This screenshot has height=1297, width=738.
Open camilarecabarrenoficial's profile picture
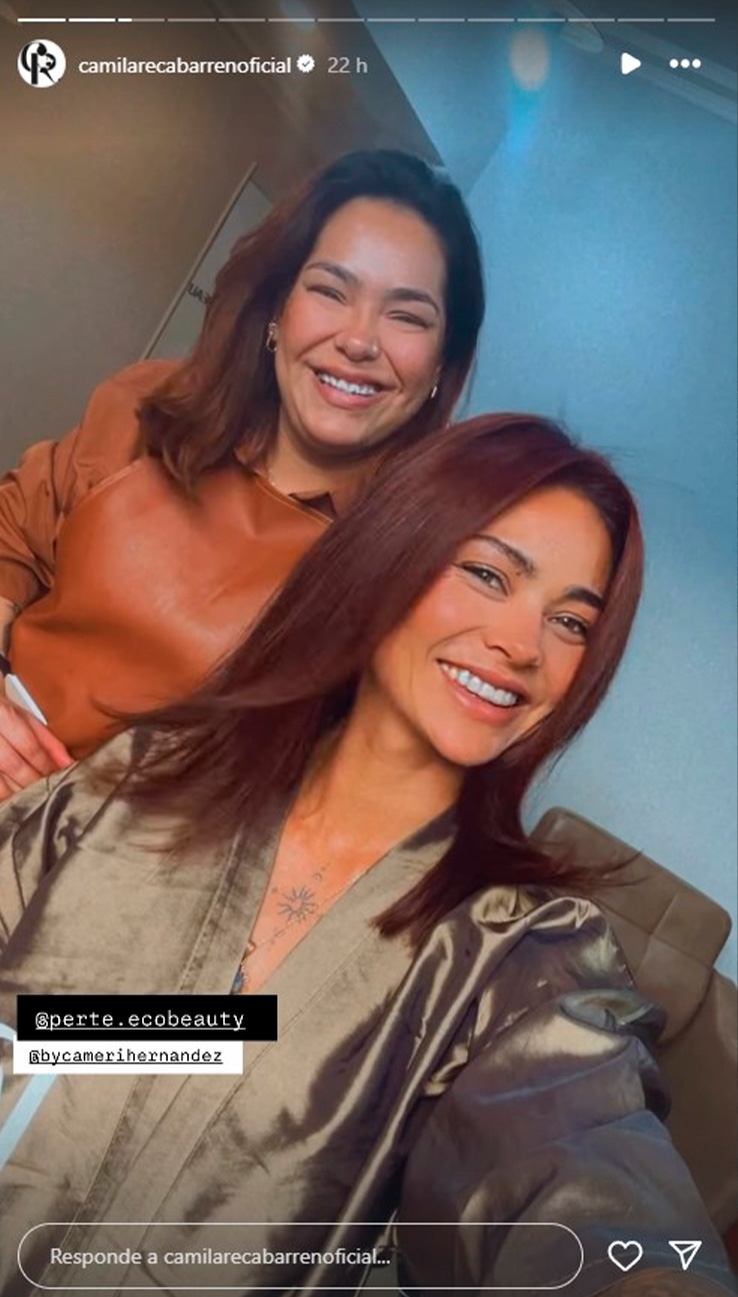pos(41,64)
